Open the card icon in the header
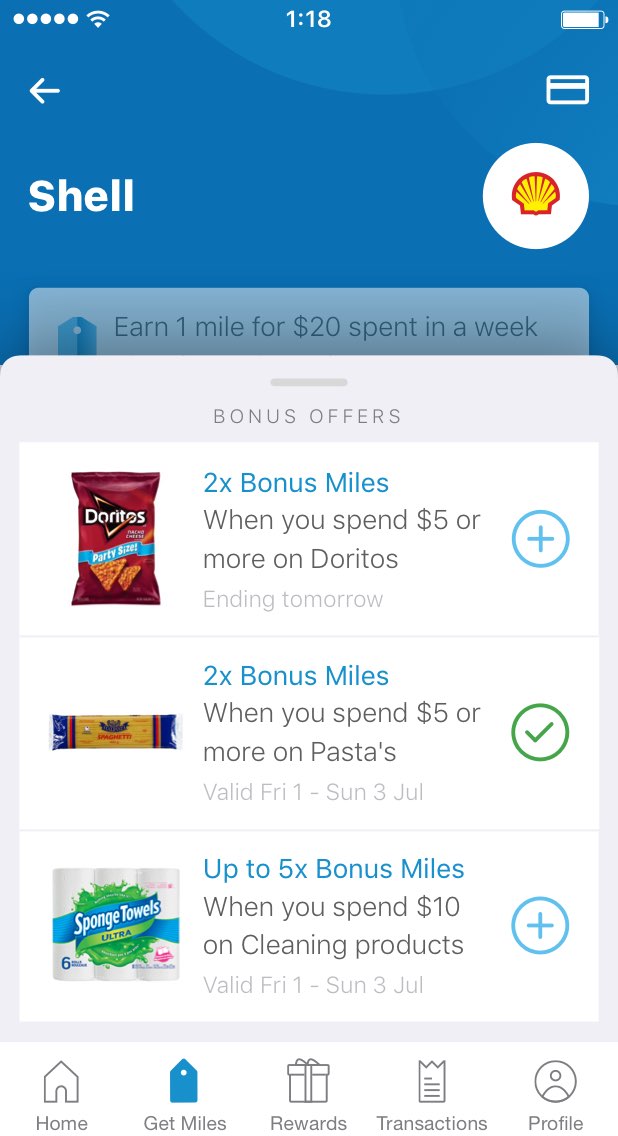 [x=567, y=90]
